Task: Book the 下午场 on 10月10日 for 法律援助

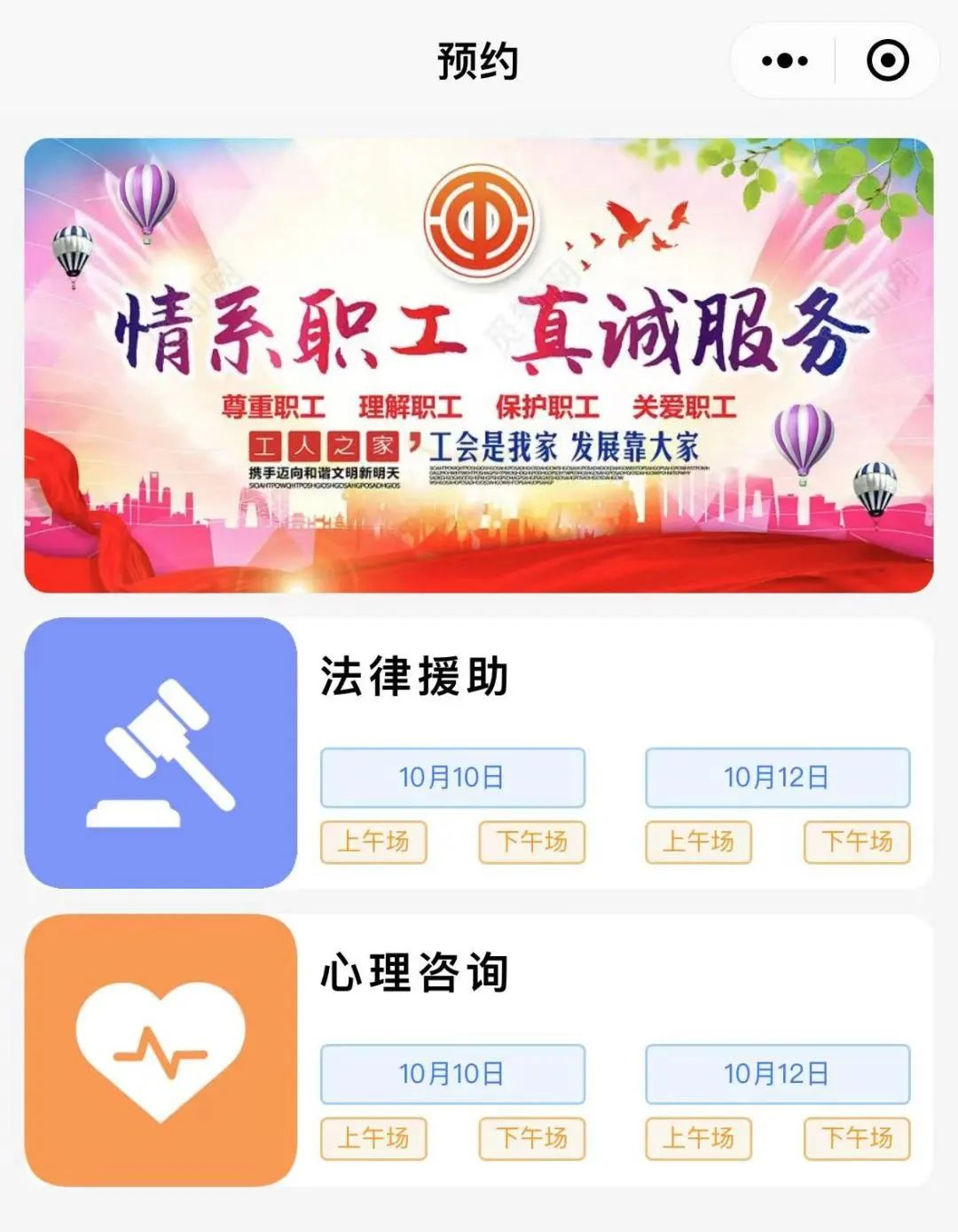Action: click(x=530, y=842)
